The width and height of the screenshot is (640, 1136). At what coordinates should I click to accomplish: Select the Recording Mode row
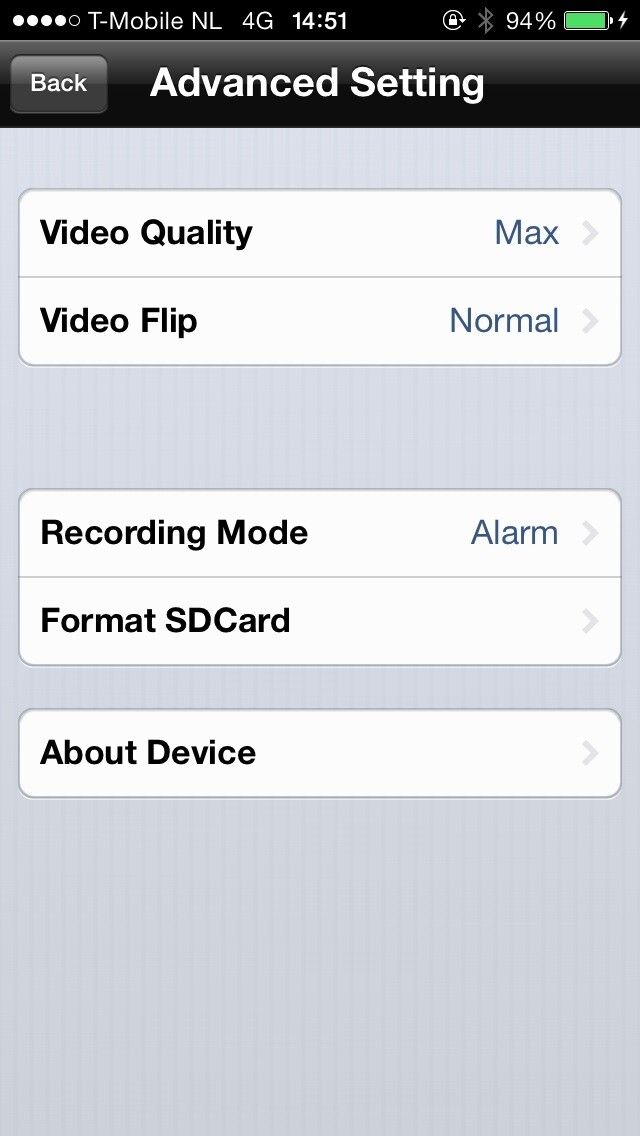point(320,533)
